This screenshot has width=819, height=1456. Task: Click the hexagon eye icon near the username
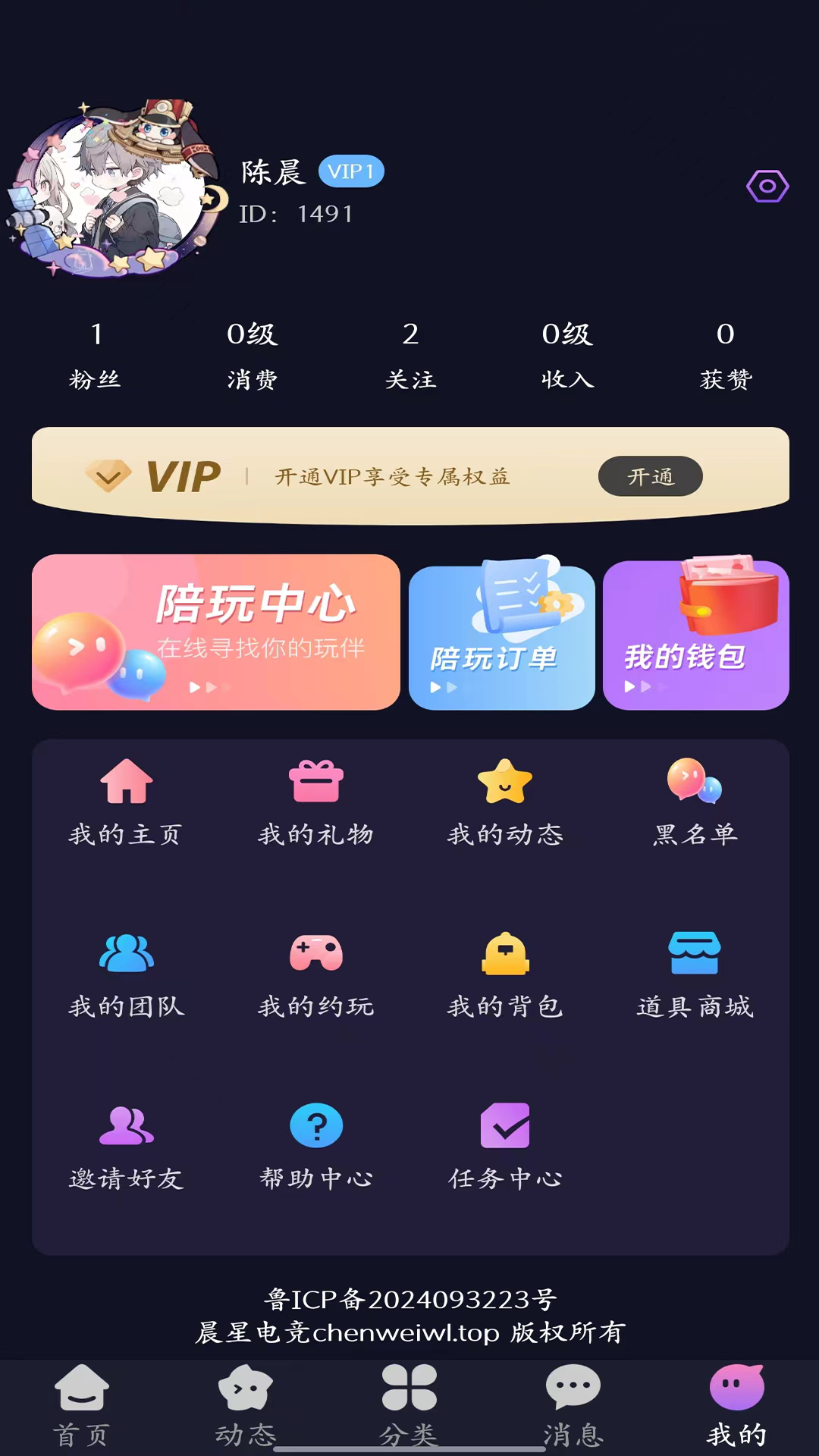pyautogui.click(x=768, y=184)
